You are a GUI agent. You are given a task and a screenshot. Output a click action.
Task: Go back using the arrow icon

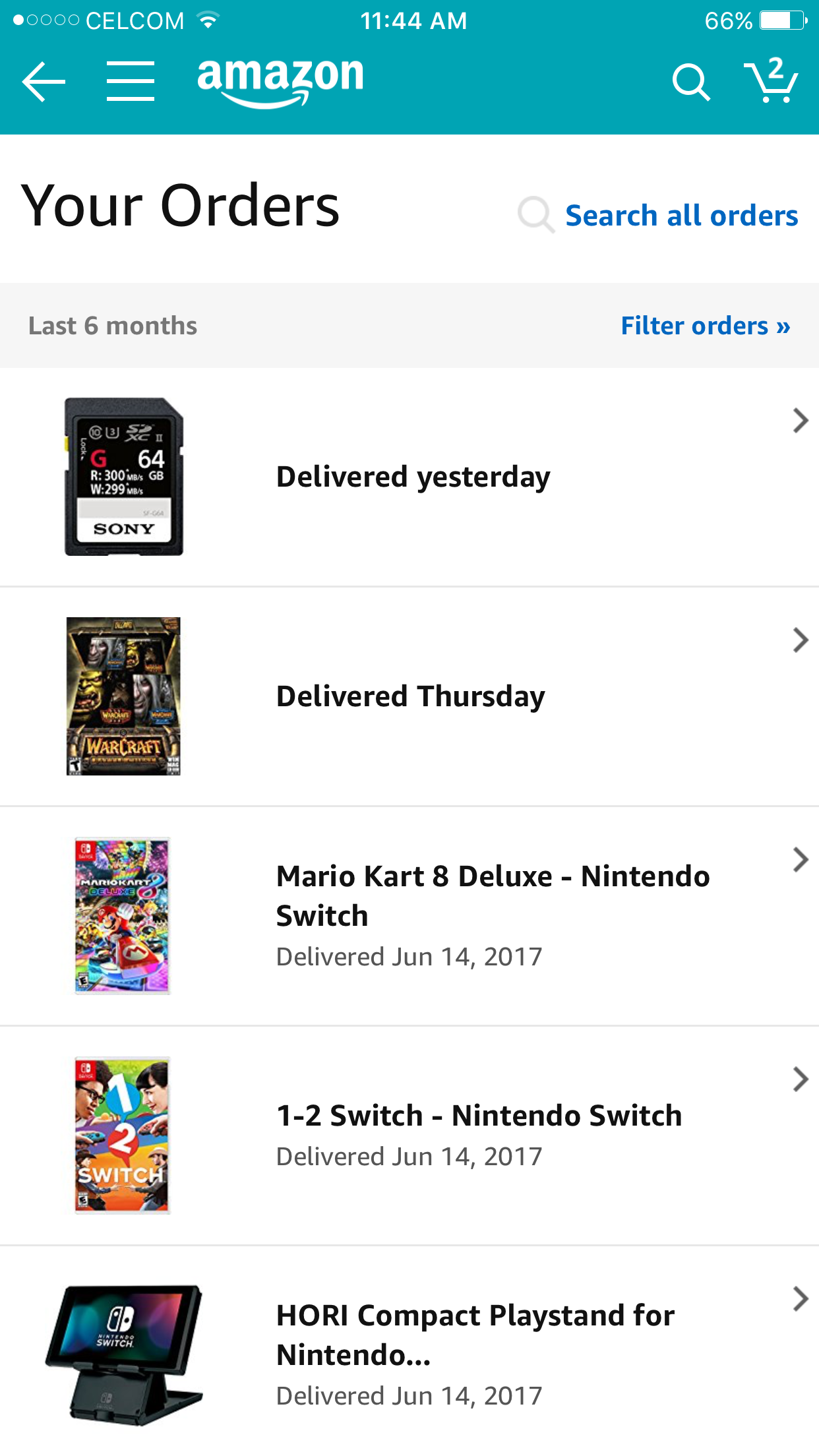point(44,82)
